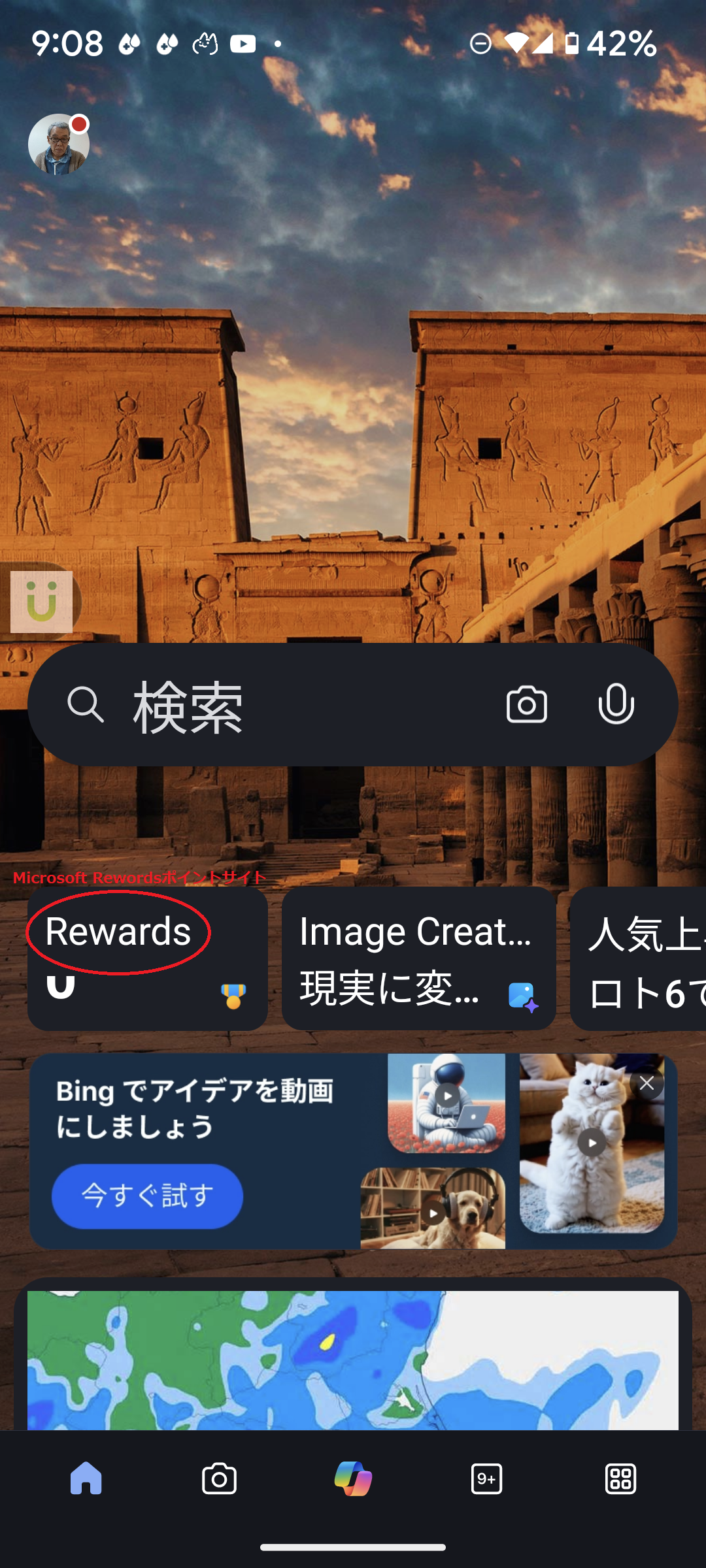This screenshot has height=1568, width=706.
Task: Open the apps grid menu
Action: pyautogui.click(x=620, y=1478)
